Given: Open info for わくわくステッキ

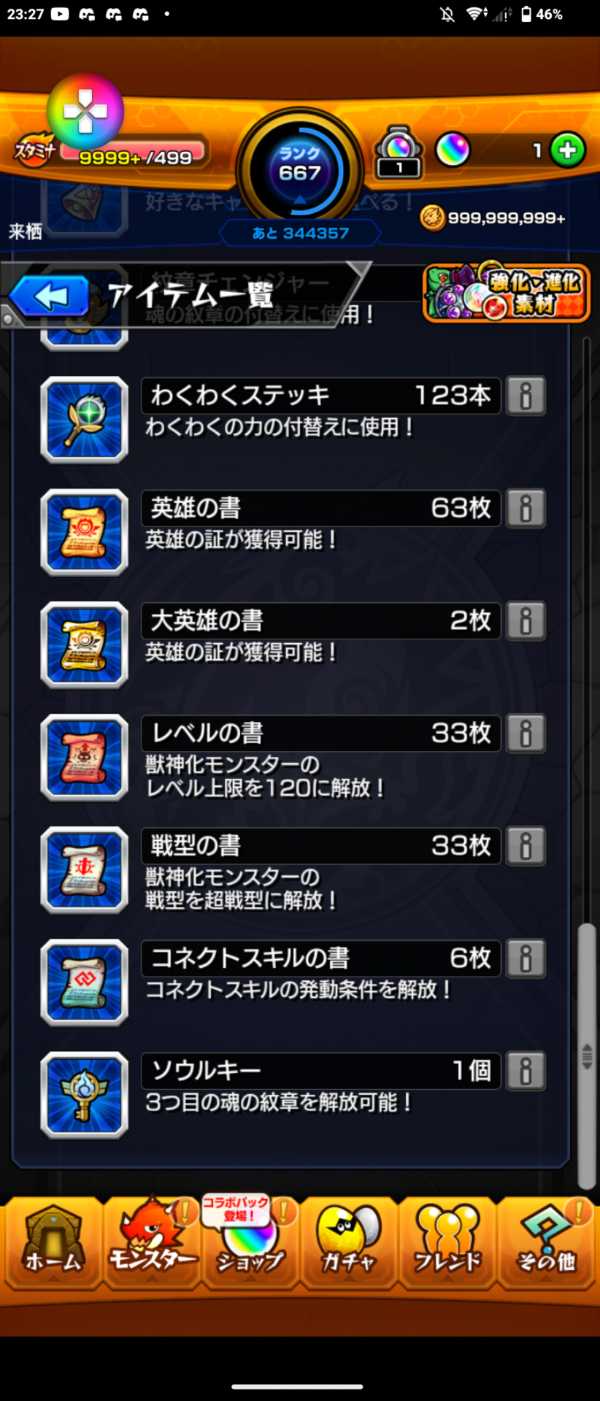Looking at the screenshot, I should [525, 396].
